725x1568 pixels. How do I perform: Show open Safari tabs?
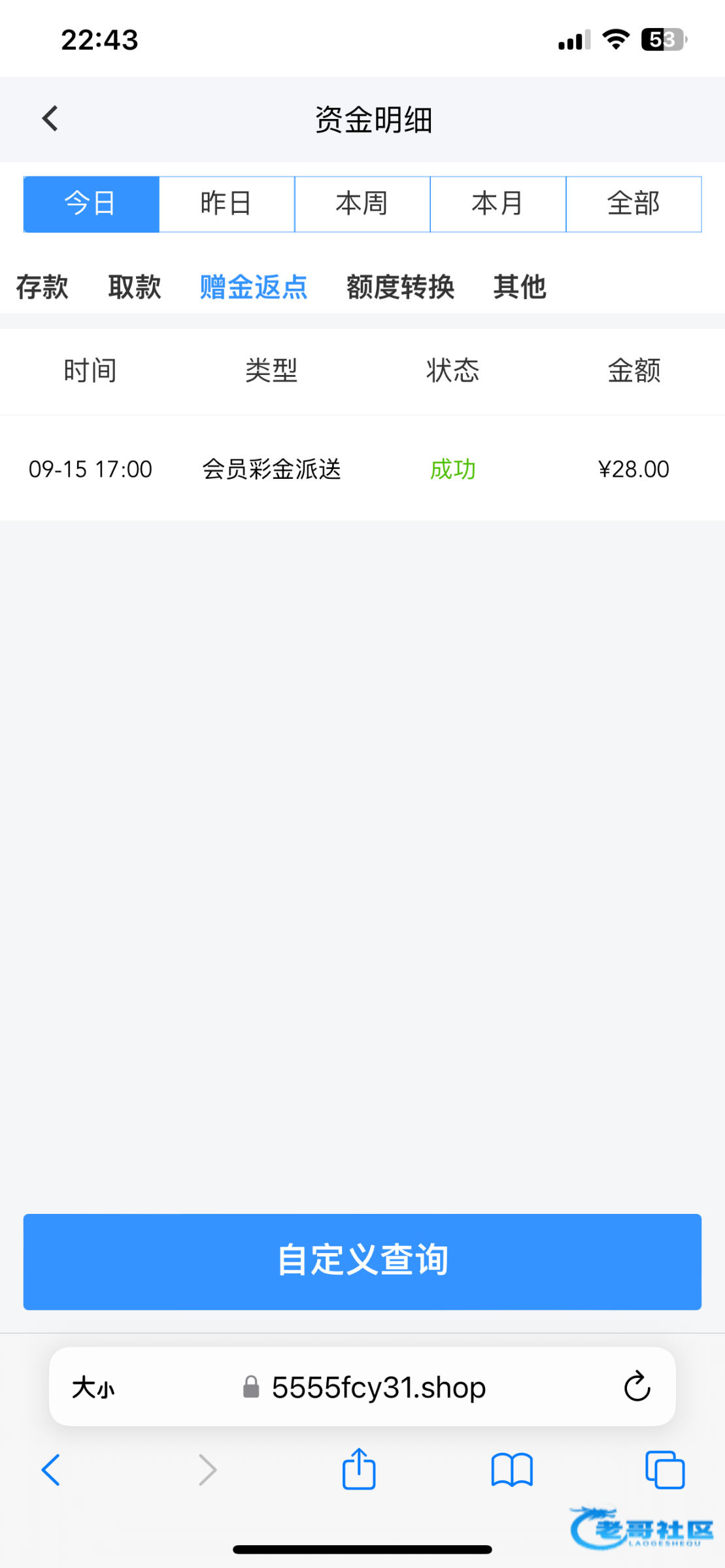tap(665, 1470)
